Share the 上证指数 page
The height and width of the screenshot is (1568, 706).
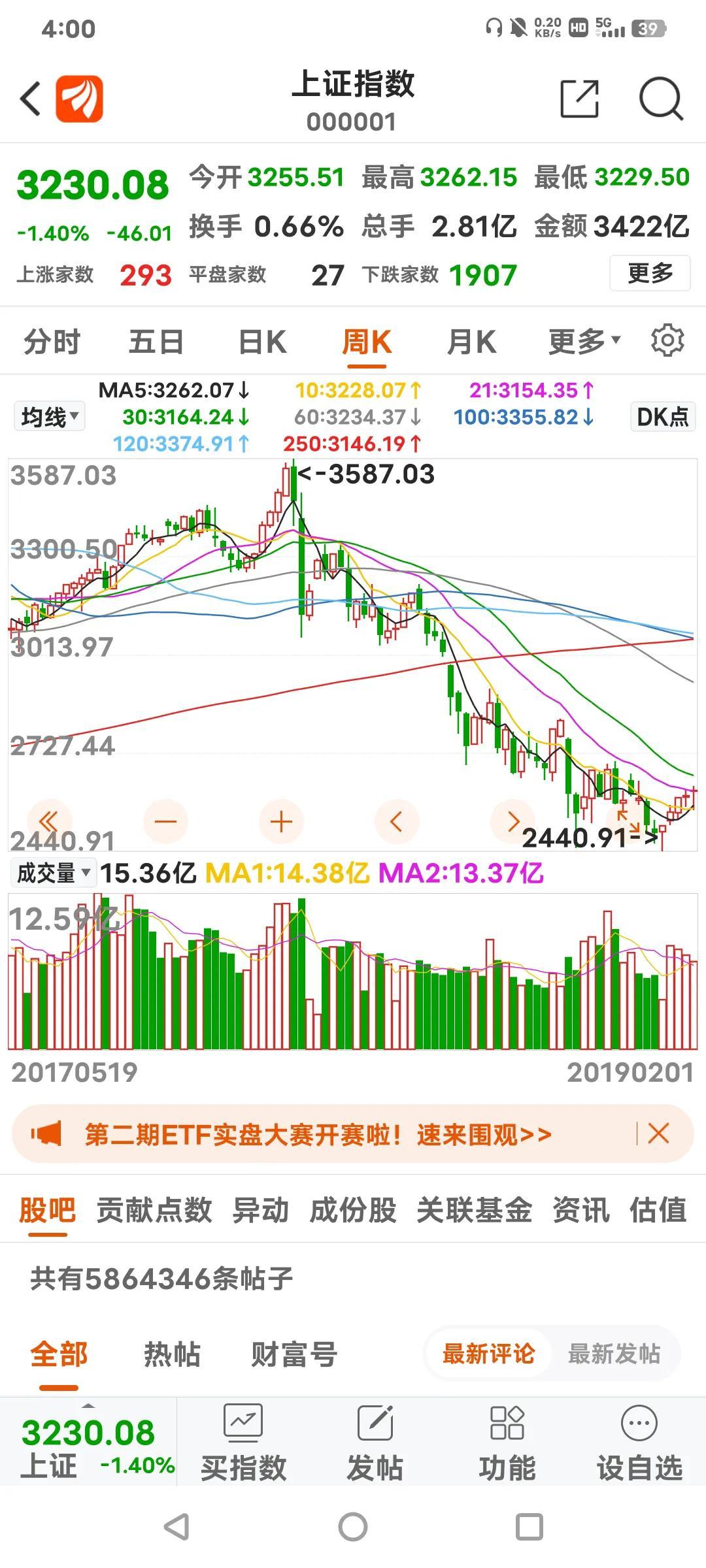(580, 99)
